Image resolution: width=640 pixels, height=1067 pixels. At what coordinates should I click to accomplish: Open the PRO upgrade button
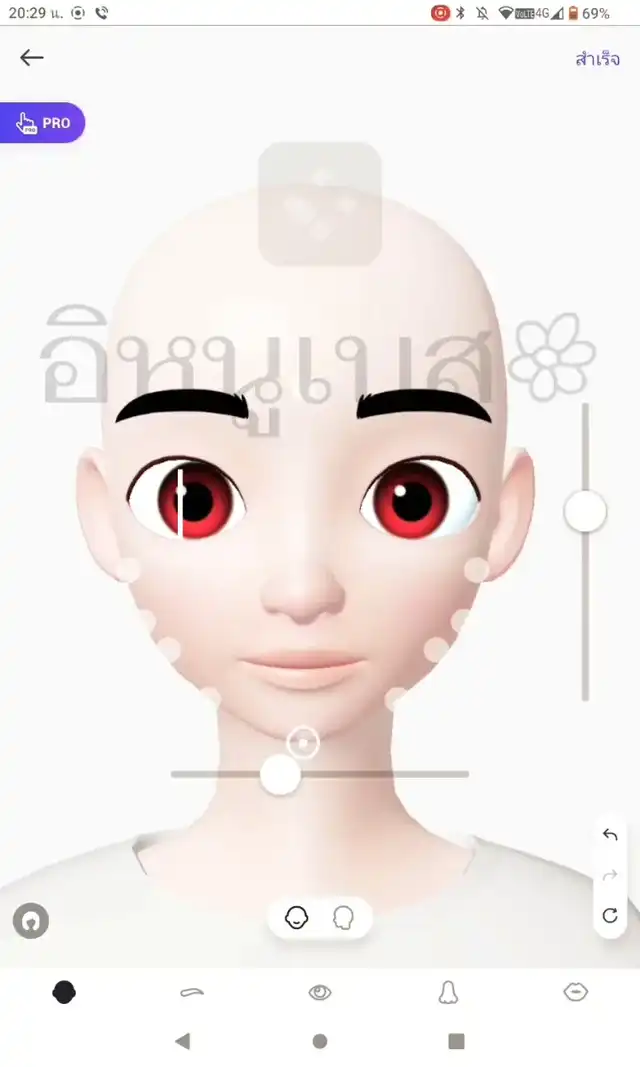pyautogui.click(x=42, y=122)
